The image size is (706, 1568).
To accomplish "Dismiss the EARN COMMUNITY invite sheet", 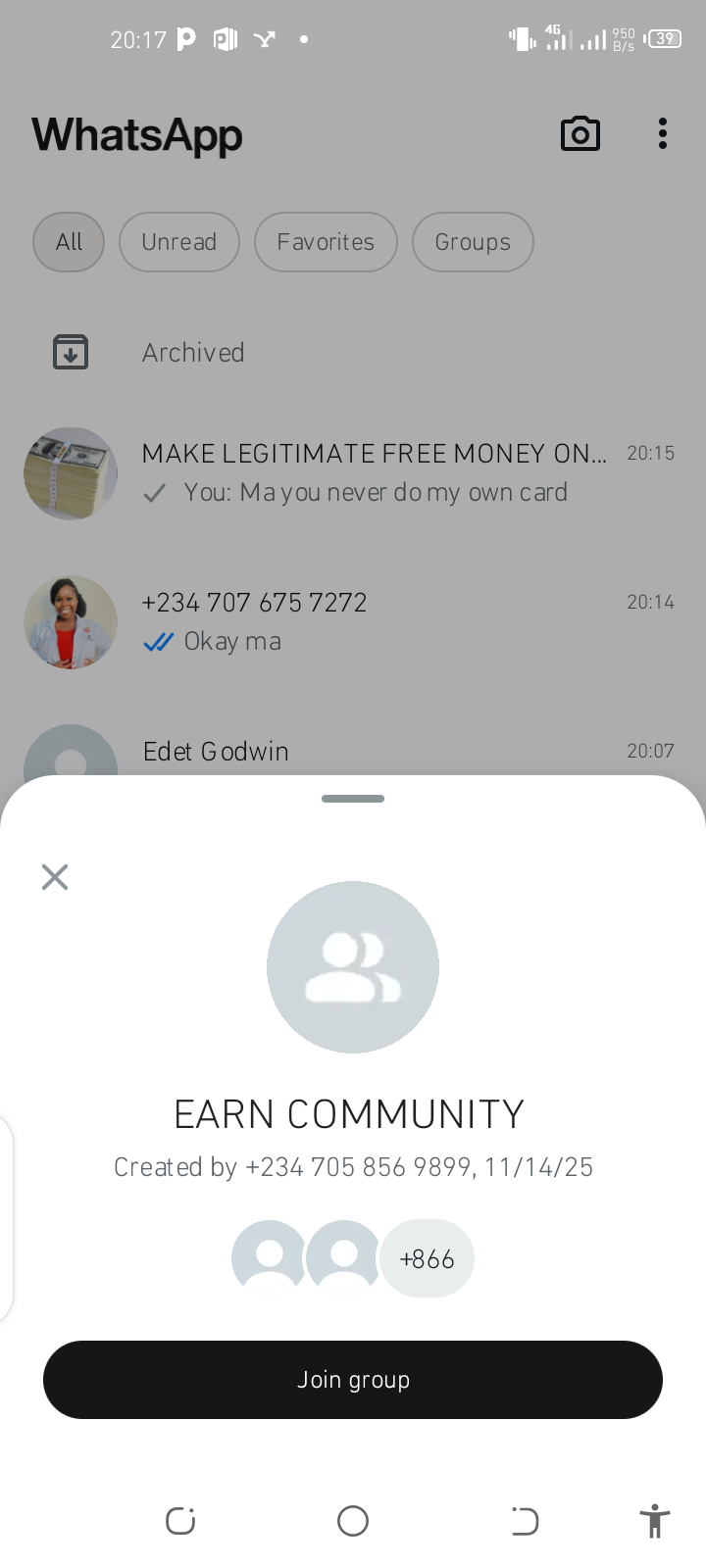I will tap(55, 876).
